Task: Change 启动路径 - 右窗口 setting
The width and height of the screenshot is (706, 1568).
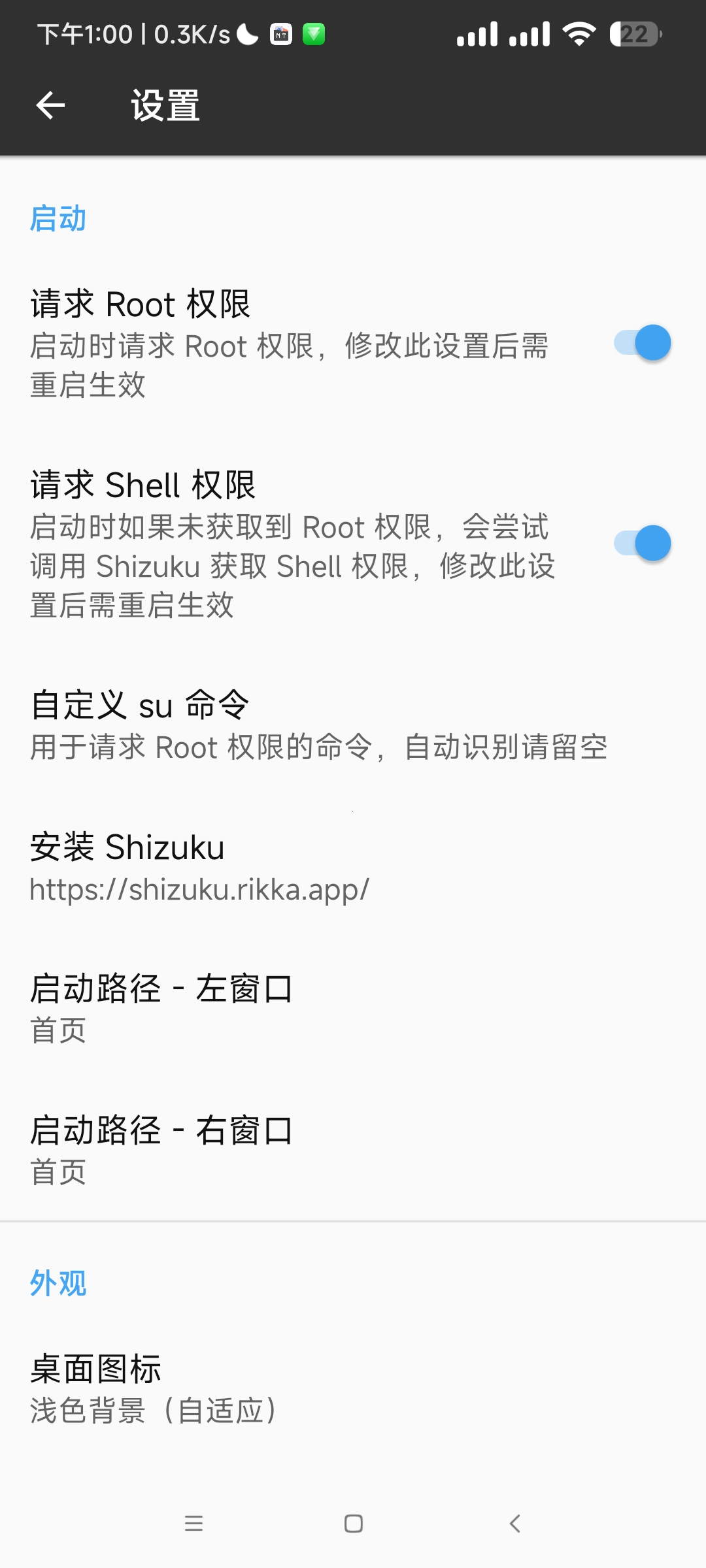Action: pos(161,1150)
